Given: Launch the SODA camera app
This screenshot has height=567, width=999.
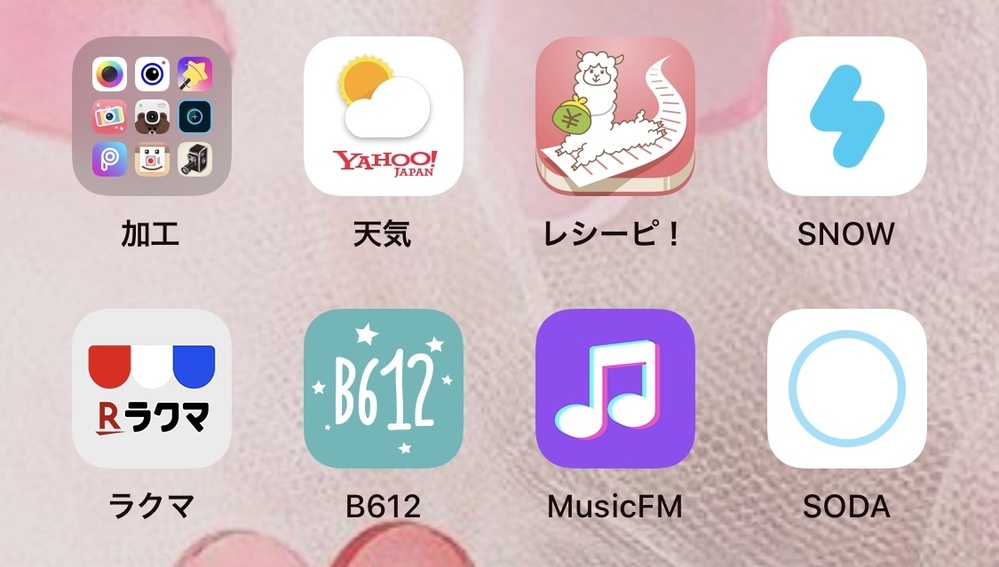Looking at the screenshot, I should 846,389.
